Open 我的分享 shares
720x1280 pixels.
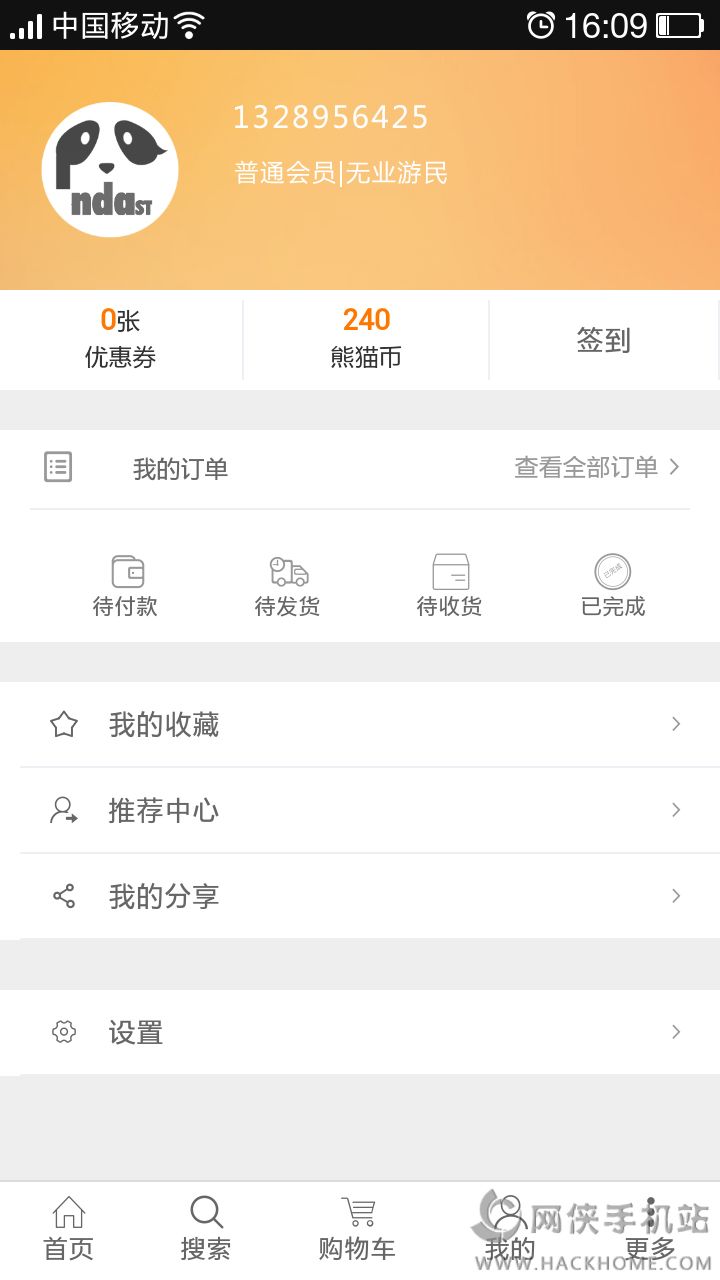[360, 896]
